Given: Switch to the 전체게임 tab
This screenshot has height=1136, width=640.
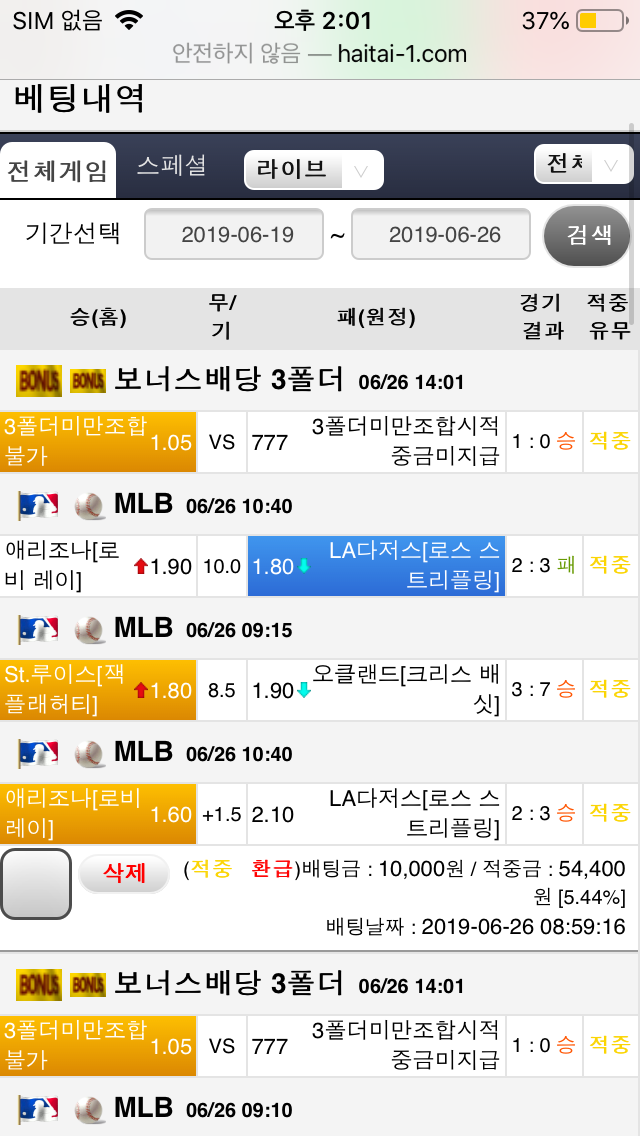Looking at the screenshot, I should [57, 170].
